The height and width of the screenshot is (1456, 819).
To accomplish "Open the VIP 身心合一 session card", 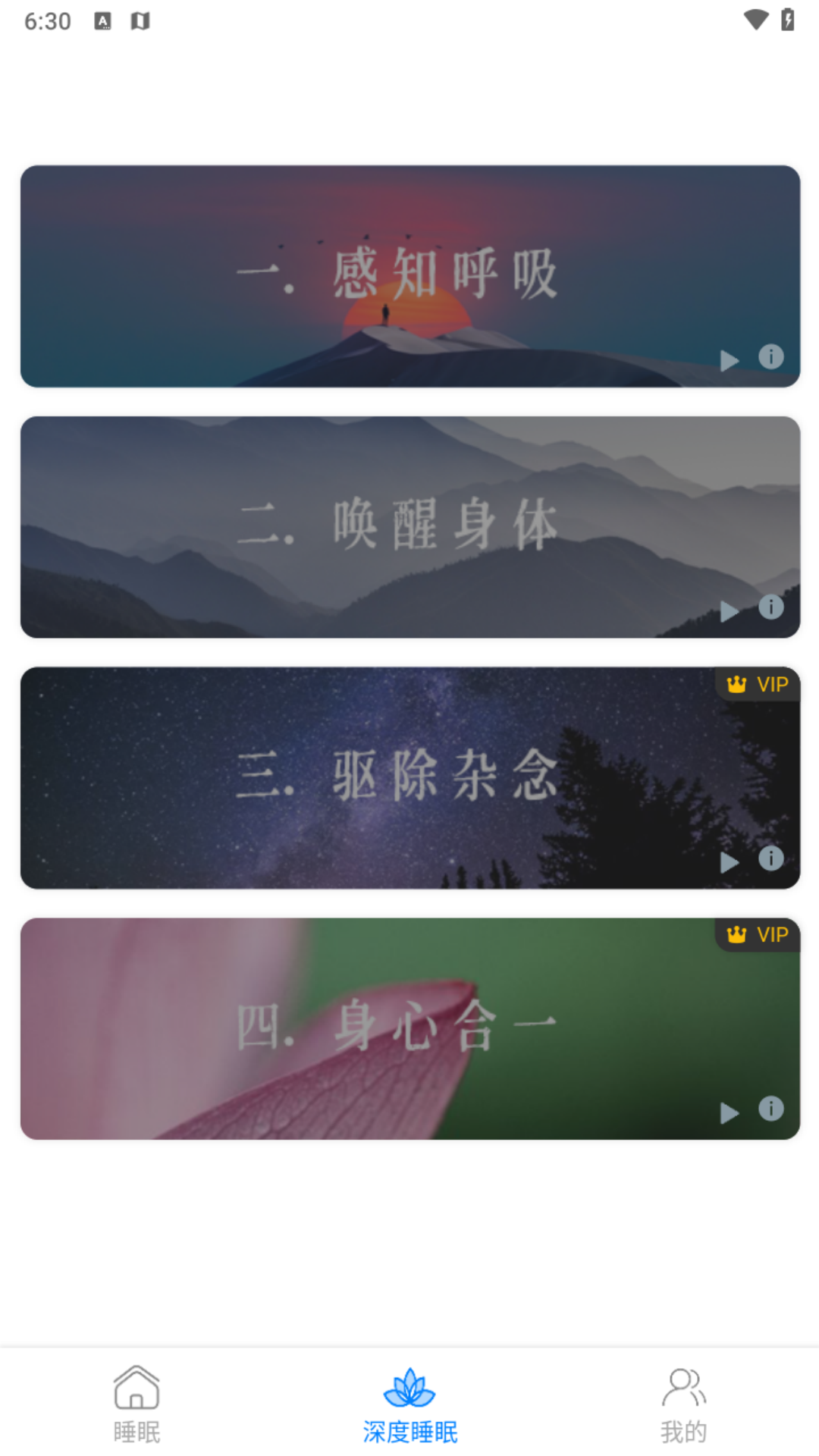I will [x=409, y=1028].
